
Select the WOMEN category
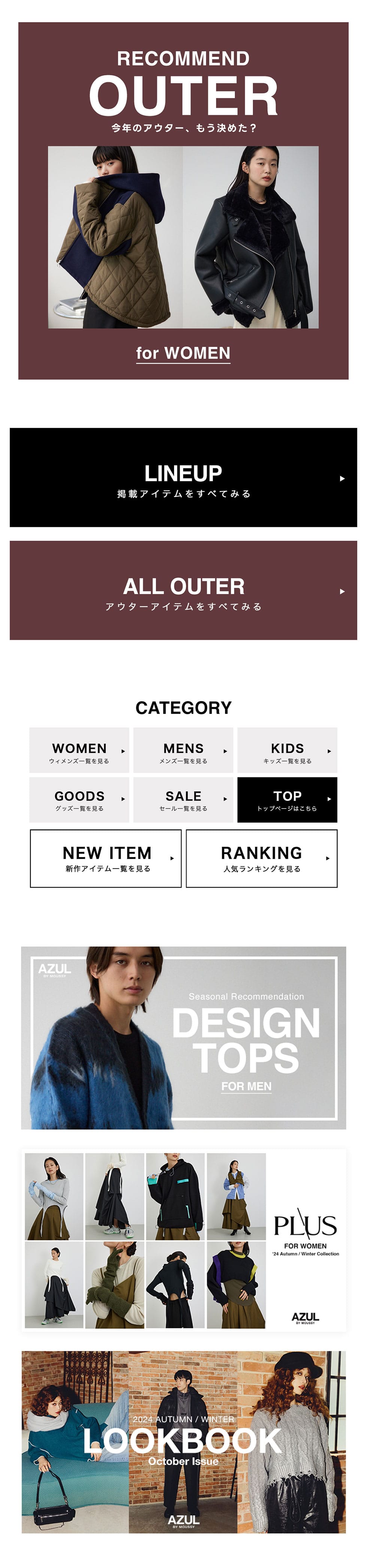(x=79, y=750)
